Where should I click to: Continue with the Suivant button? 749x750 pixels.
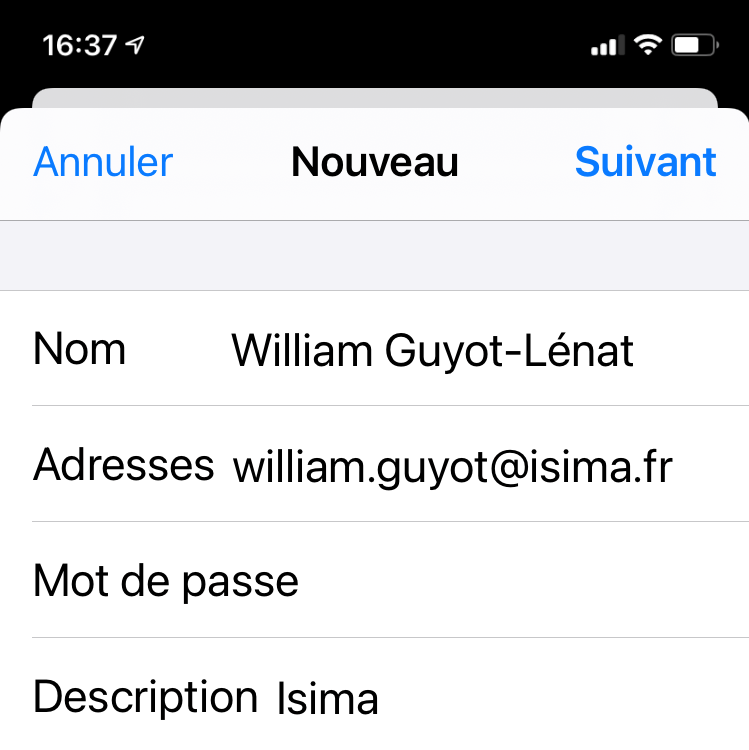(x=645, y=162)
